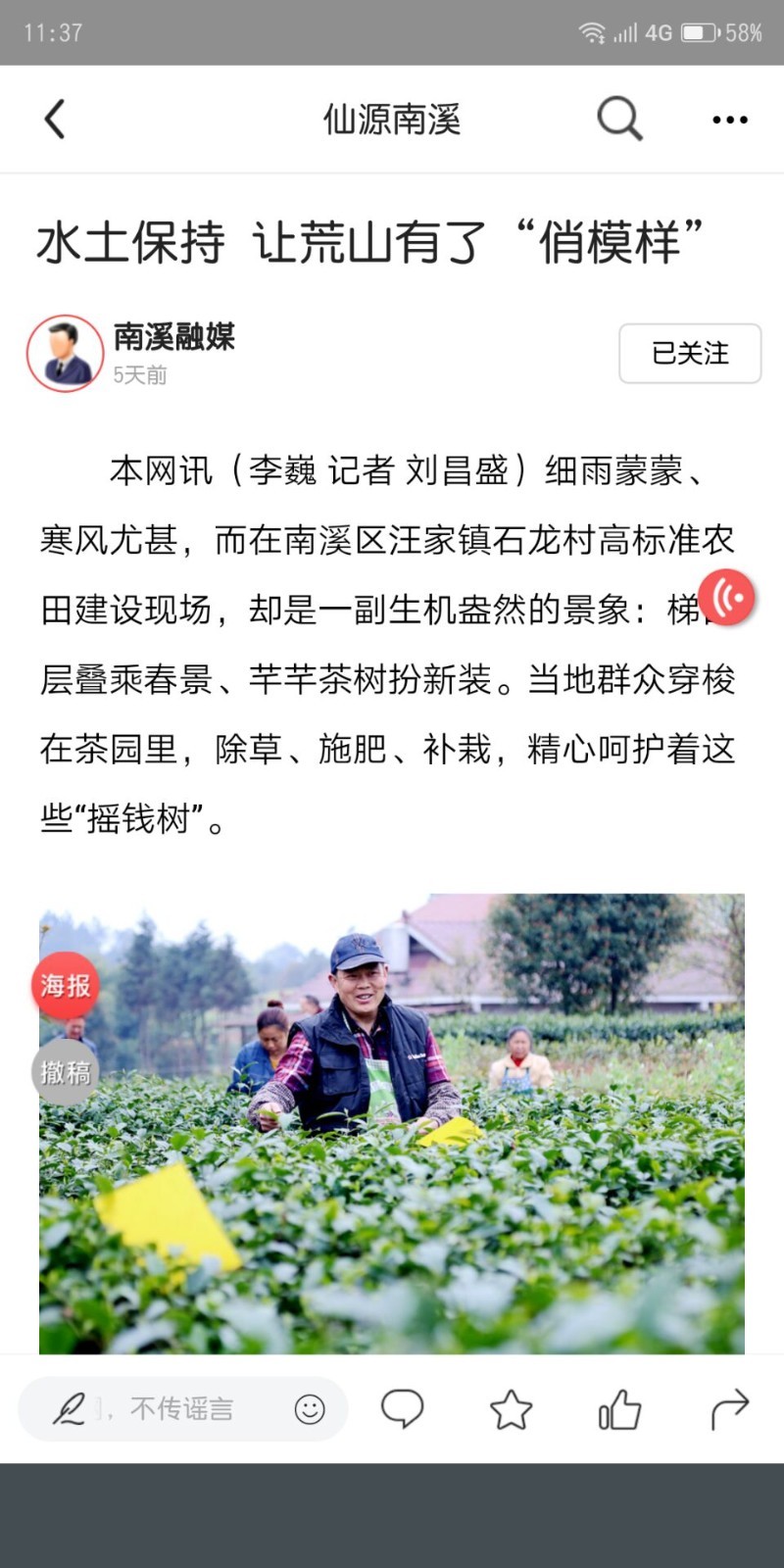Image resolution: width=784 pixels, height=1568 pixels.
Task: Play the article audio with the speaker icon
Action: [727, 598]
